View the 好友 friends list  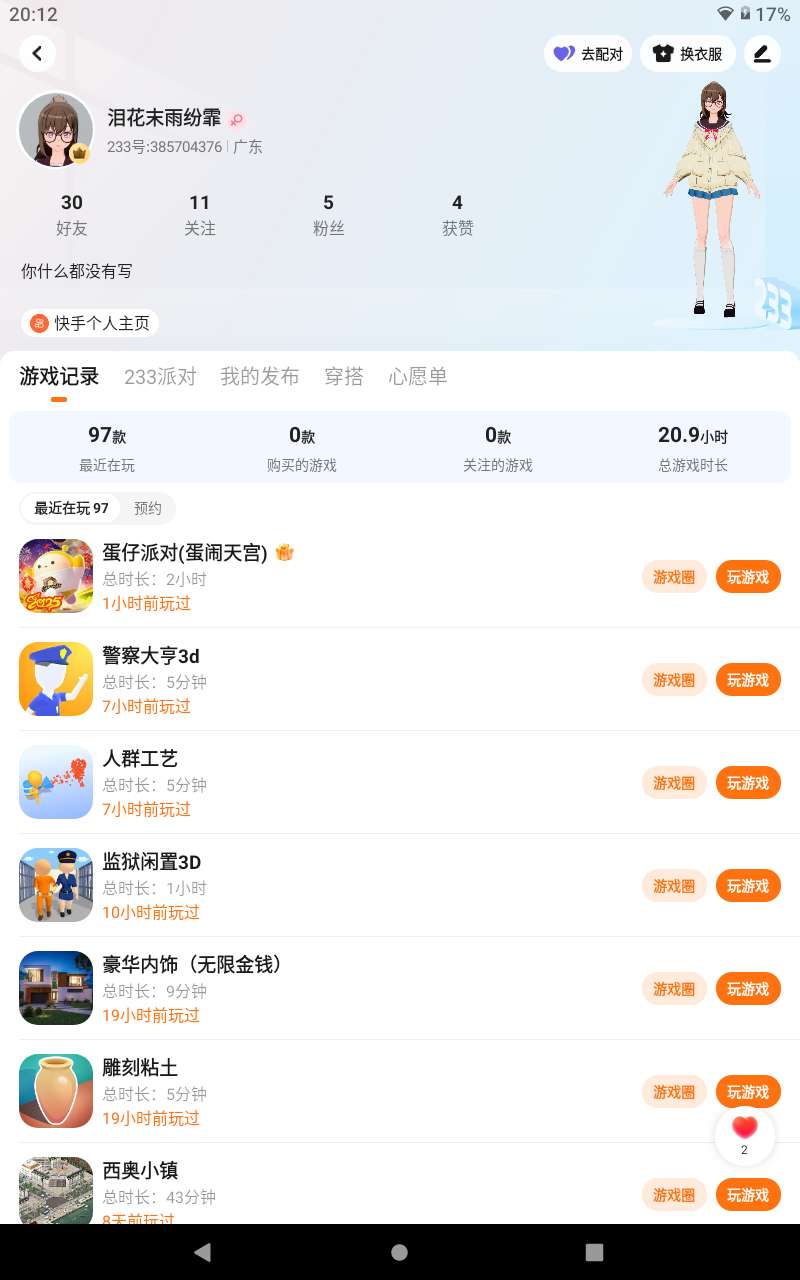click(72, 214)
